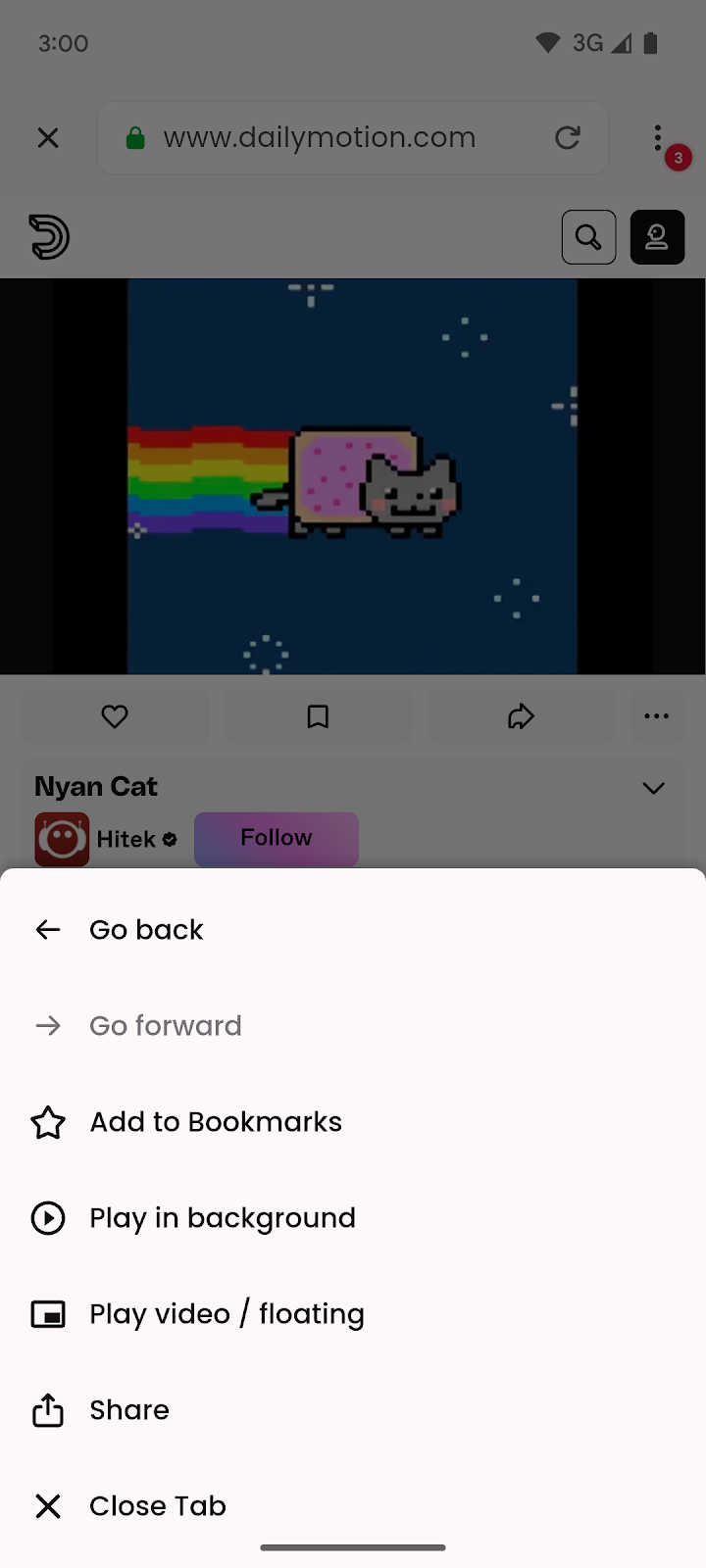Open the Dailymotion search icon
706x1568 pixels.
coord(588,237)
